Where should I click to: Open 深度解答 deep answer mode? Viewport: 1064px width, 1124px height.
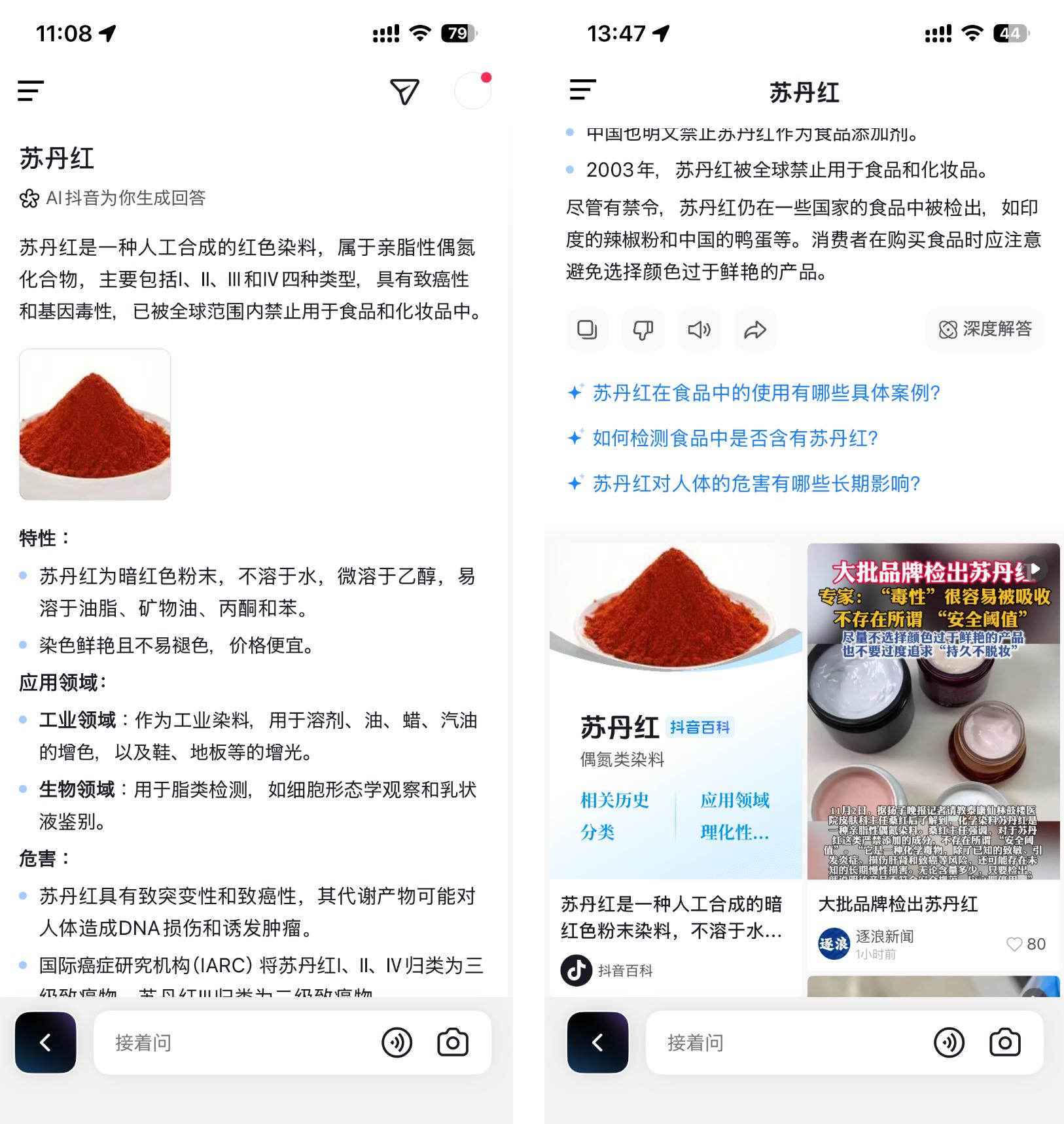[x=984, y=330]
